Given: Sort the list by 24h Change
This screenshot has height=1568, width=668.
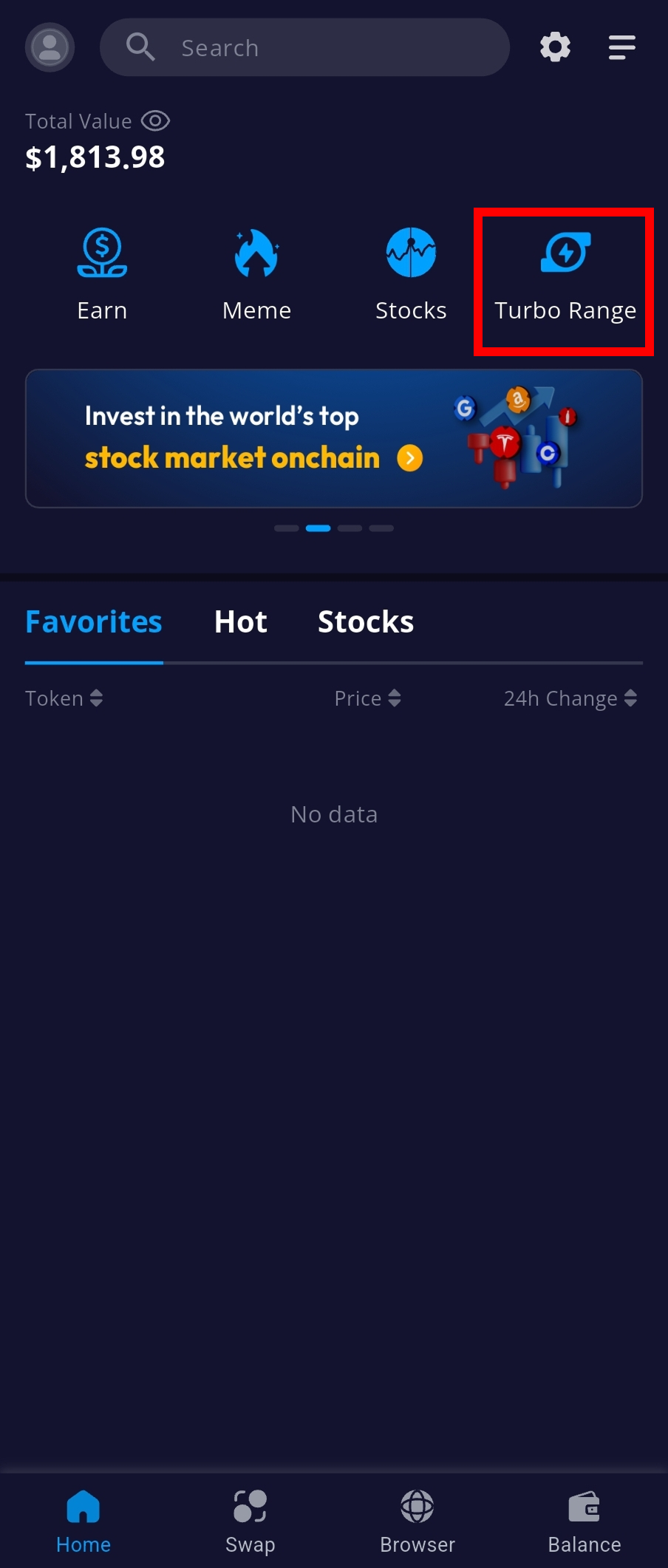Looking at the screenshot, I should (x=570, y=698).
